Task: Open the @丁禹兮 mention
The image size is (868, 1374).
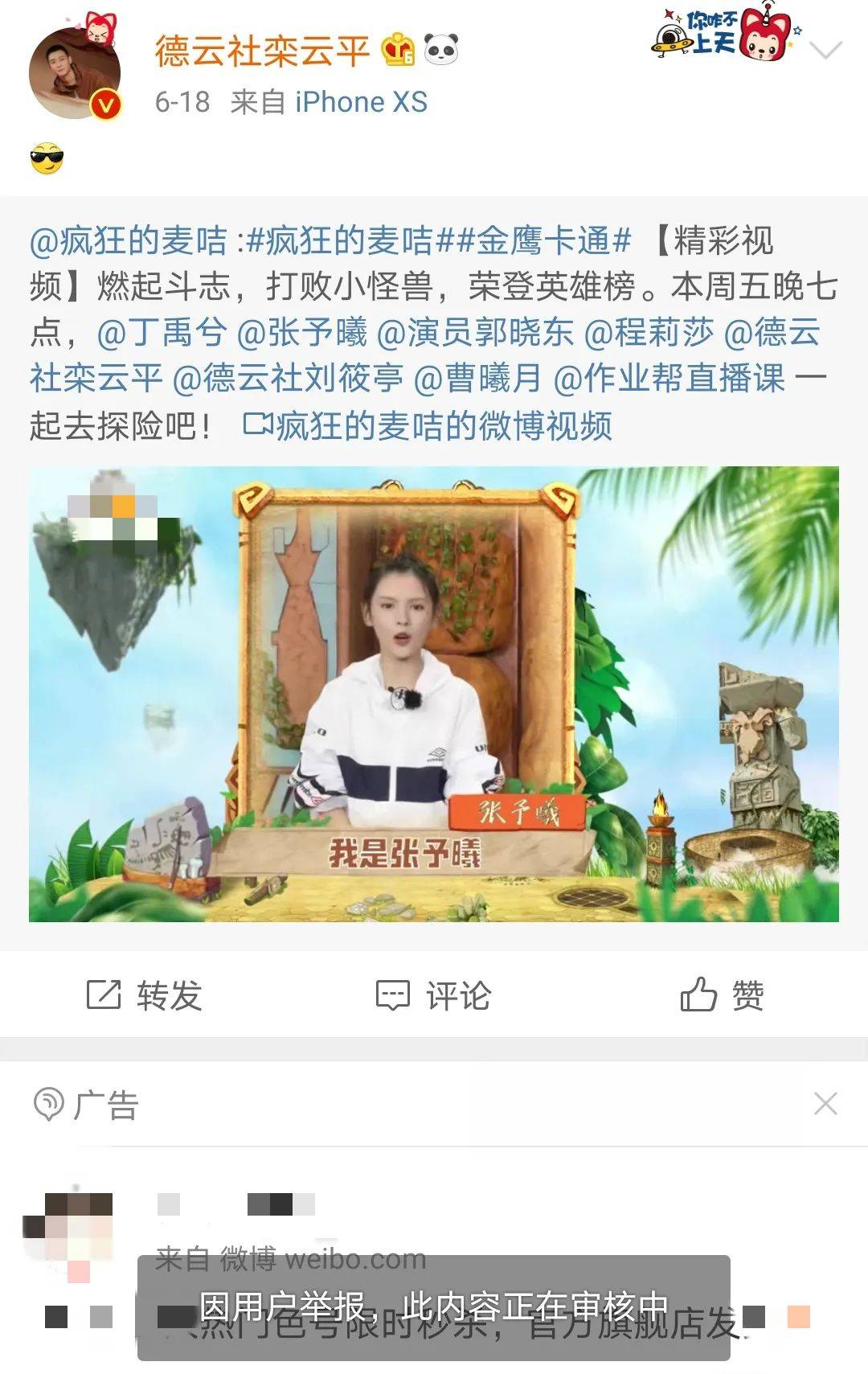Action: 162,332
